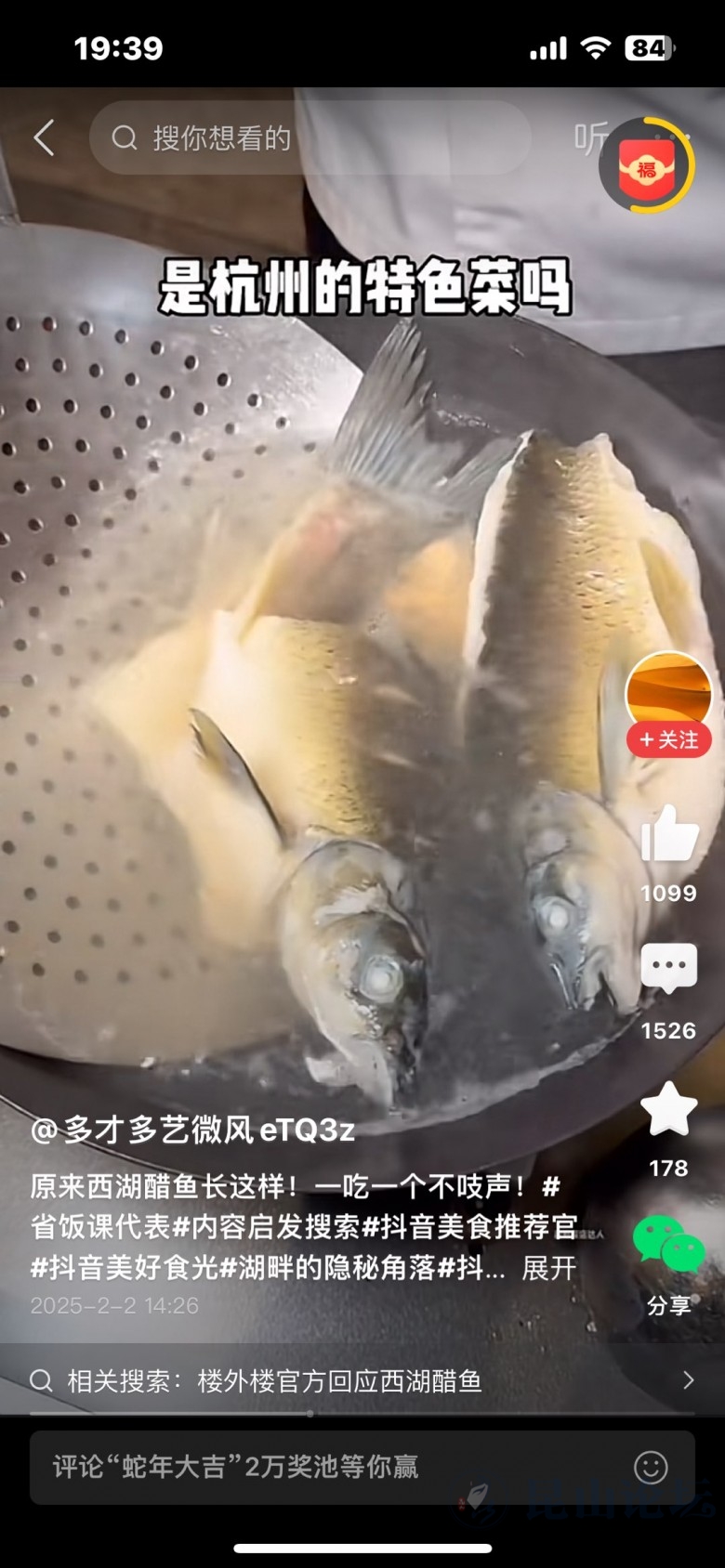Open the 搜你想看的 search box
The image size is (725, 1568).
click(307, 138)
